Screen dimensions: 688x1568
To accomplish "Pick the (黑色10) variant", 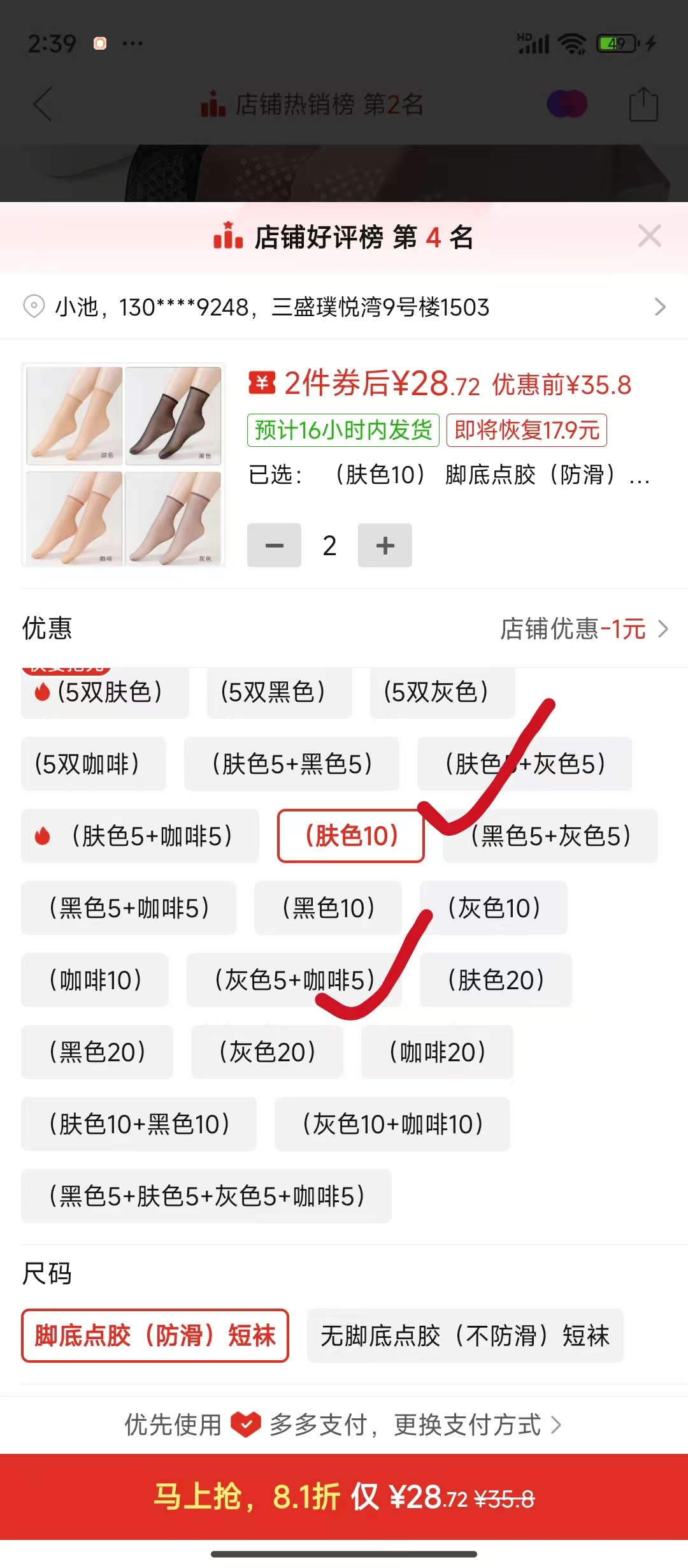I will point(328,908).
